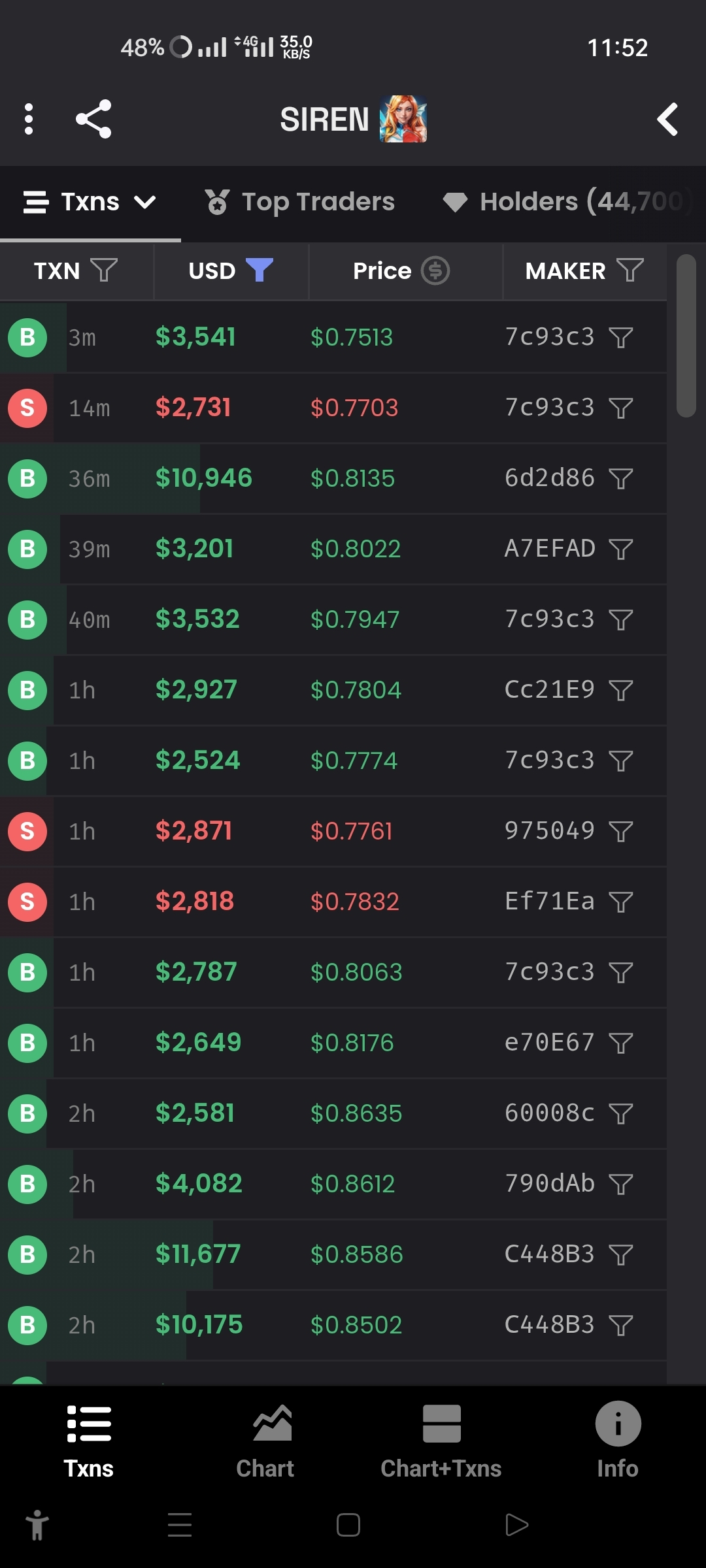Filter by maker Cc21E9
The image size is (706, 1568).
pos(620,691)
